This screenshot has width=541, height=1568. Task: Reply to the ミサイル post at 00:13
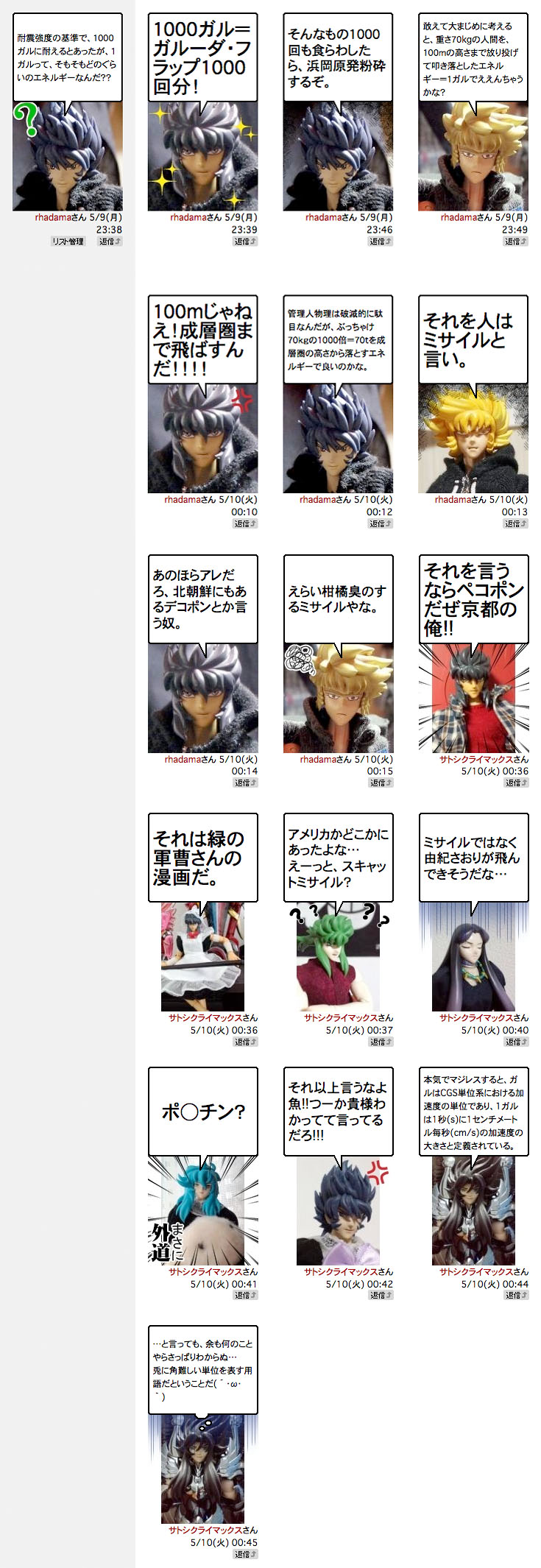[516, 523]
